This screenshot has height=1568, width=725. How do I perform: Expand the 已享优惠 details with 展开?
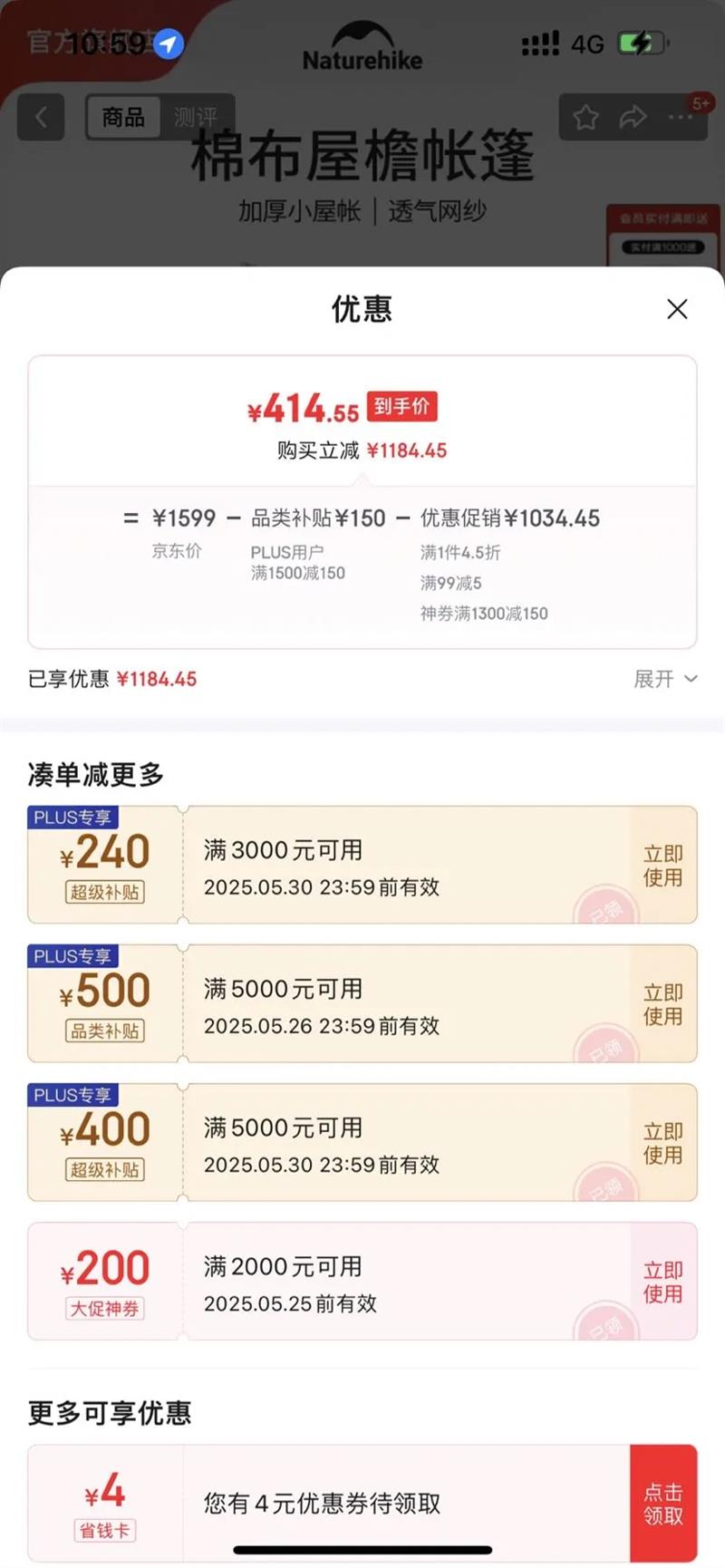tap(665, 679)
